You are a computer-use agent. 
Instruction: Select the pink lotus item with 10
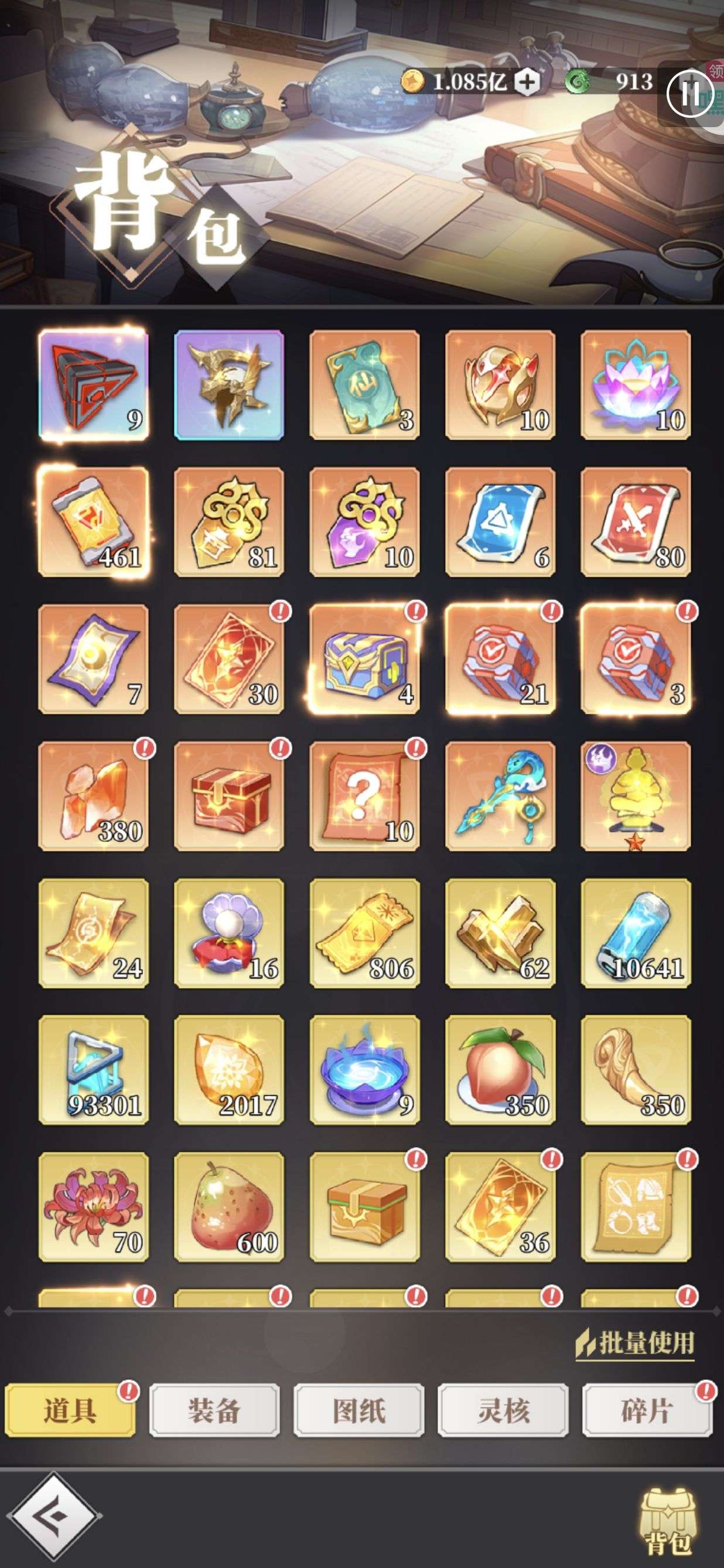point(636,385)
